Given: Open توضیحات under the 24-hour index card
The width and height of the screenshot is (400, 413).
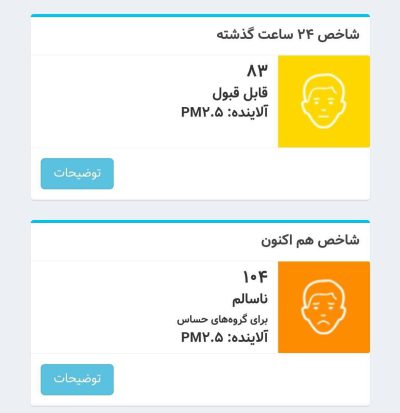Looking at the screenshot, I should coord(77,174).
